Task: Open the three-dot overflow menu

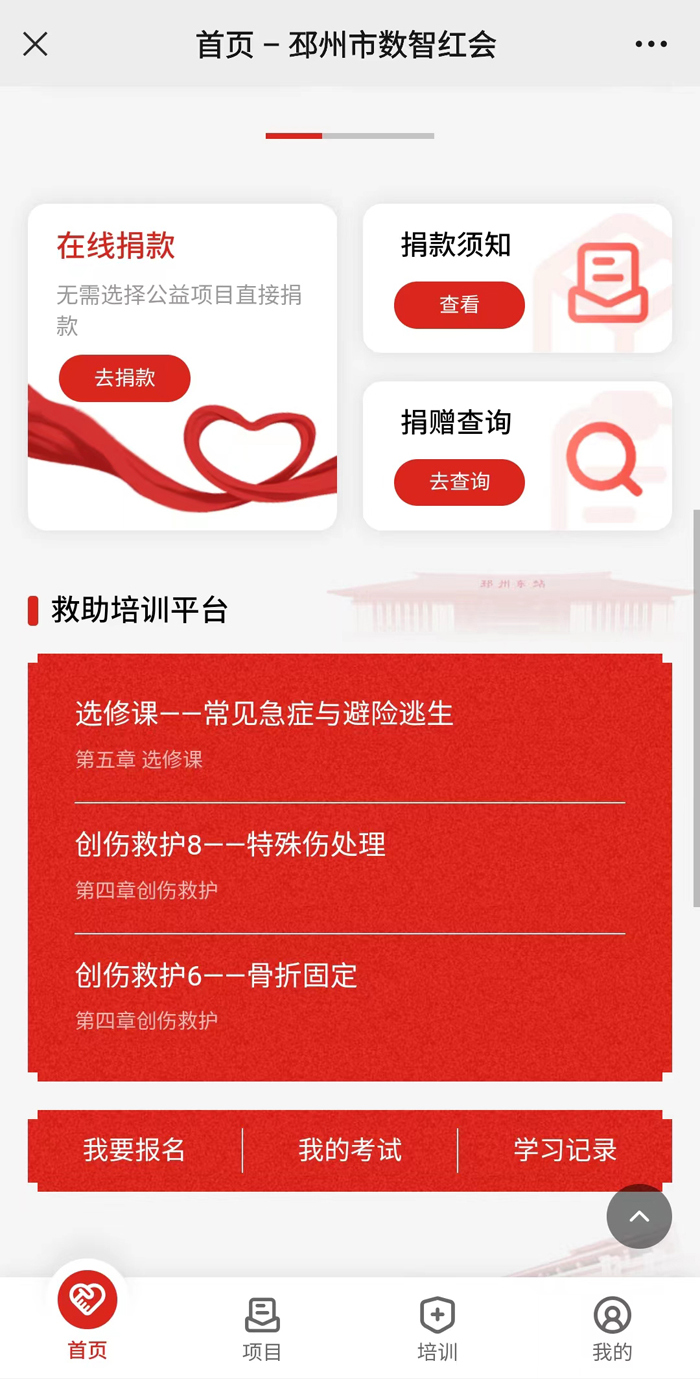Action: pos(651,44)
